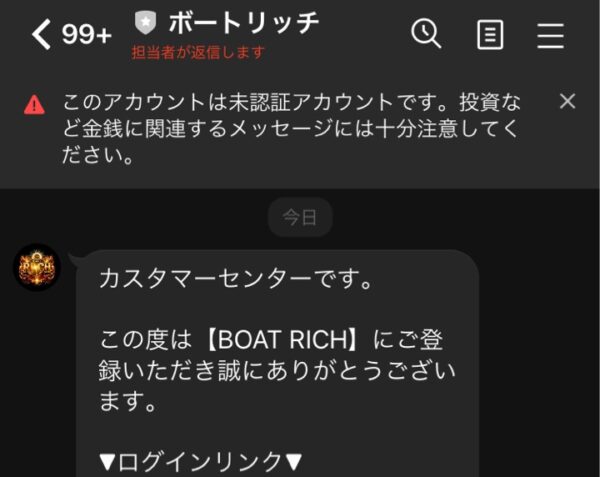Open ボートリッチ sender profile avatar
The height and width of the screenshot is (477, 600).
[37, 270]
